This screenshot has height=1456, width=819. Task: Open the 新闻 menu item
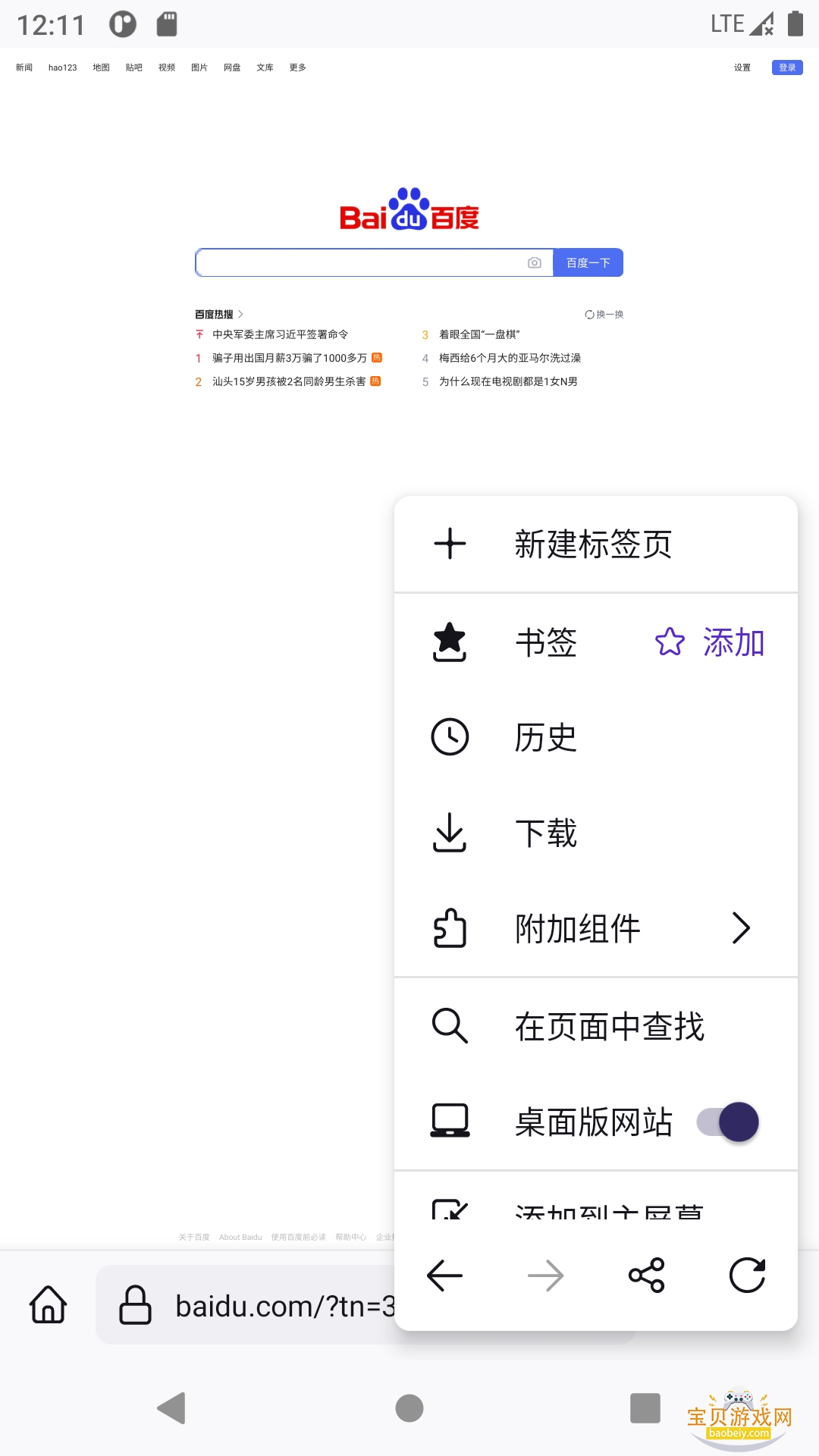point(23,67)
